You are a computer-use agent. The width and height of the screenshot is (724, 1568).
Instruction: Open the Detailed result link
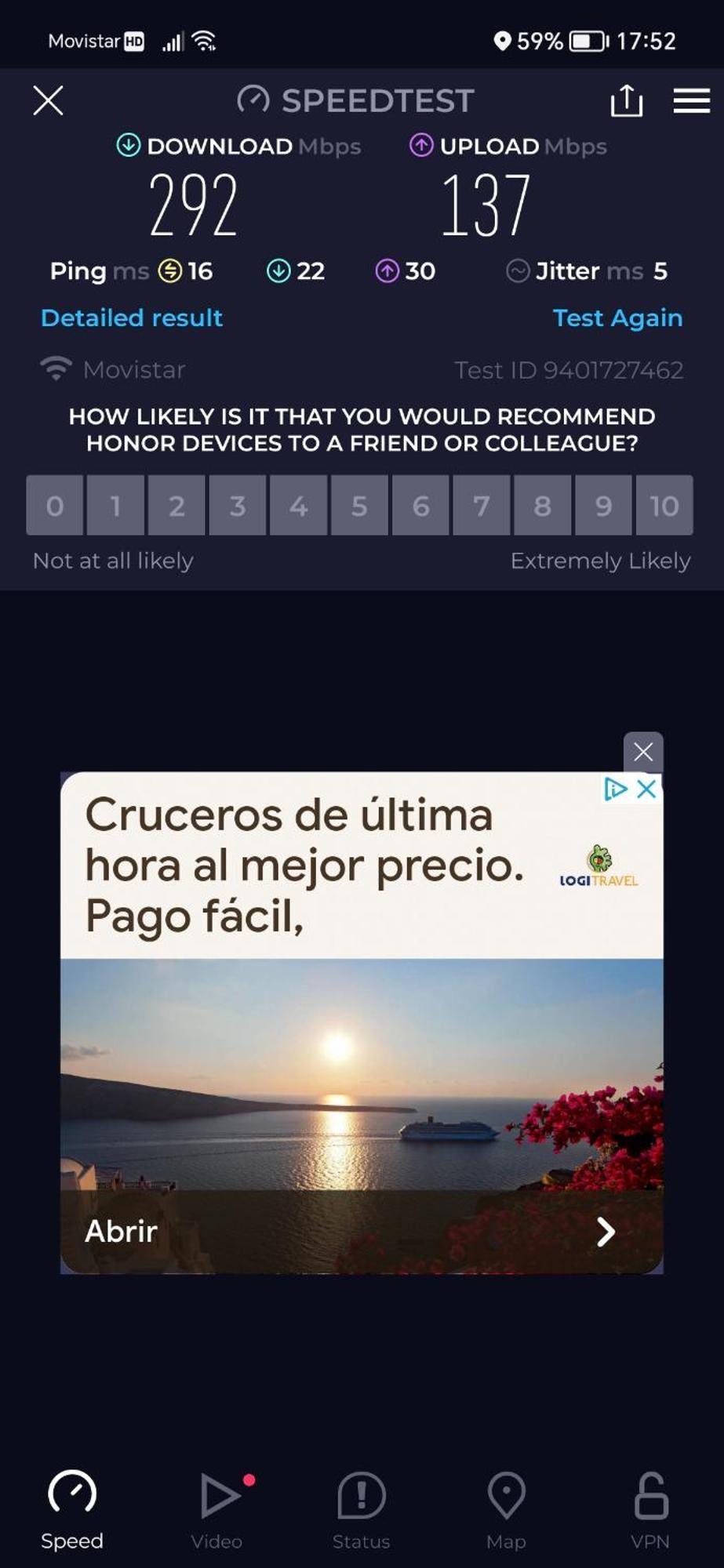pyautogui.click(x=132, y=318)
